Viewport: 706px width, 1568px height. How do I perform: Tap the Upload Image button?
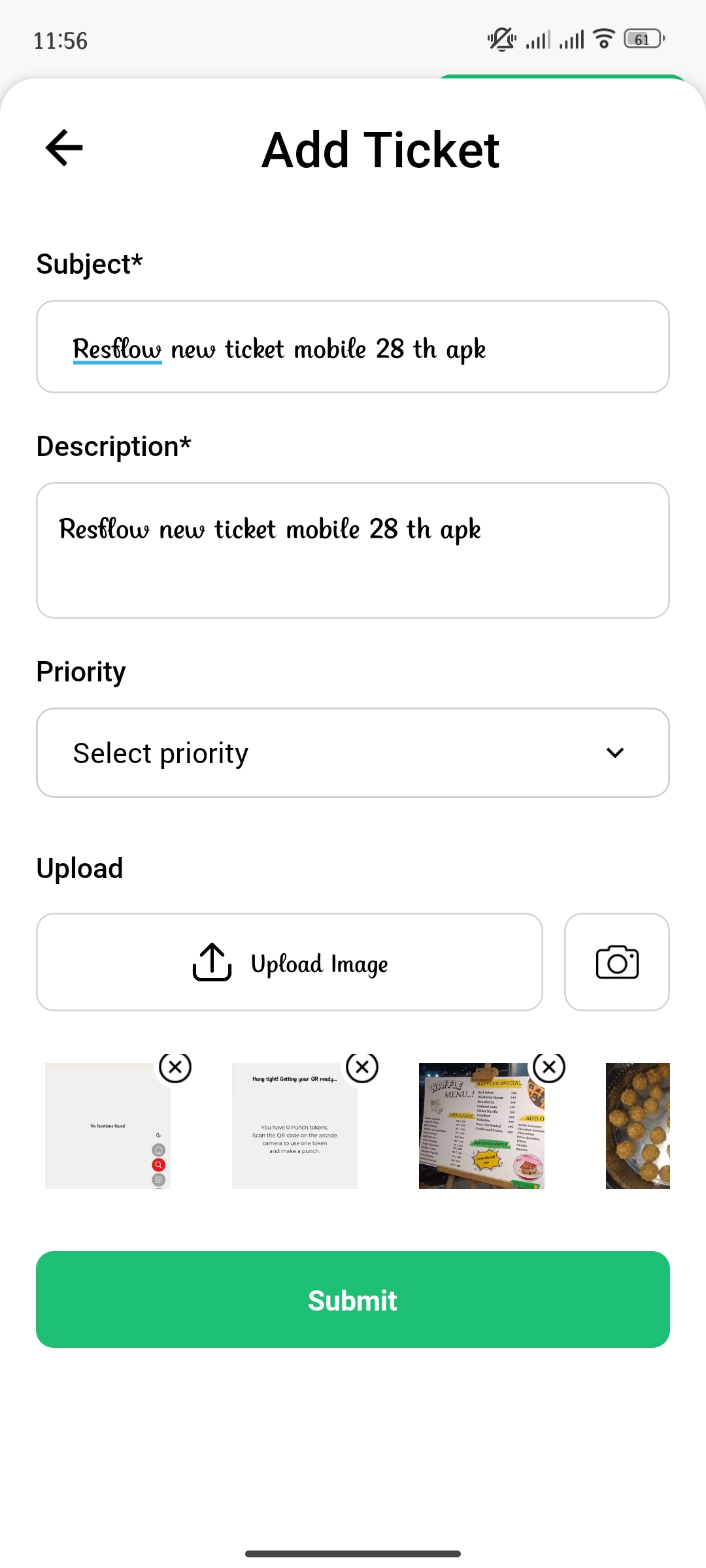289,962
